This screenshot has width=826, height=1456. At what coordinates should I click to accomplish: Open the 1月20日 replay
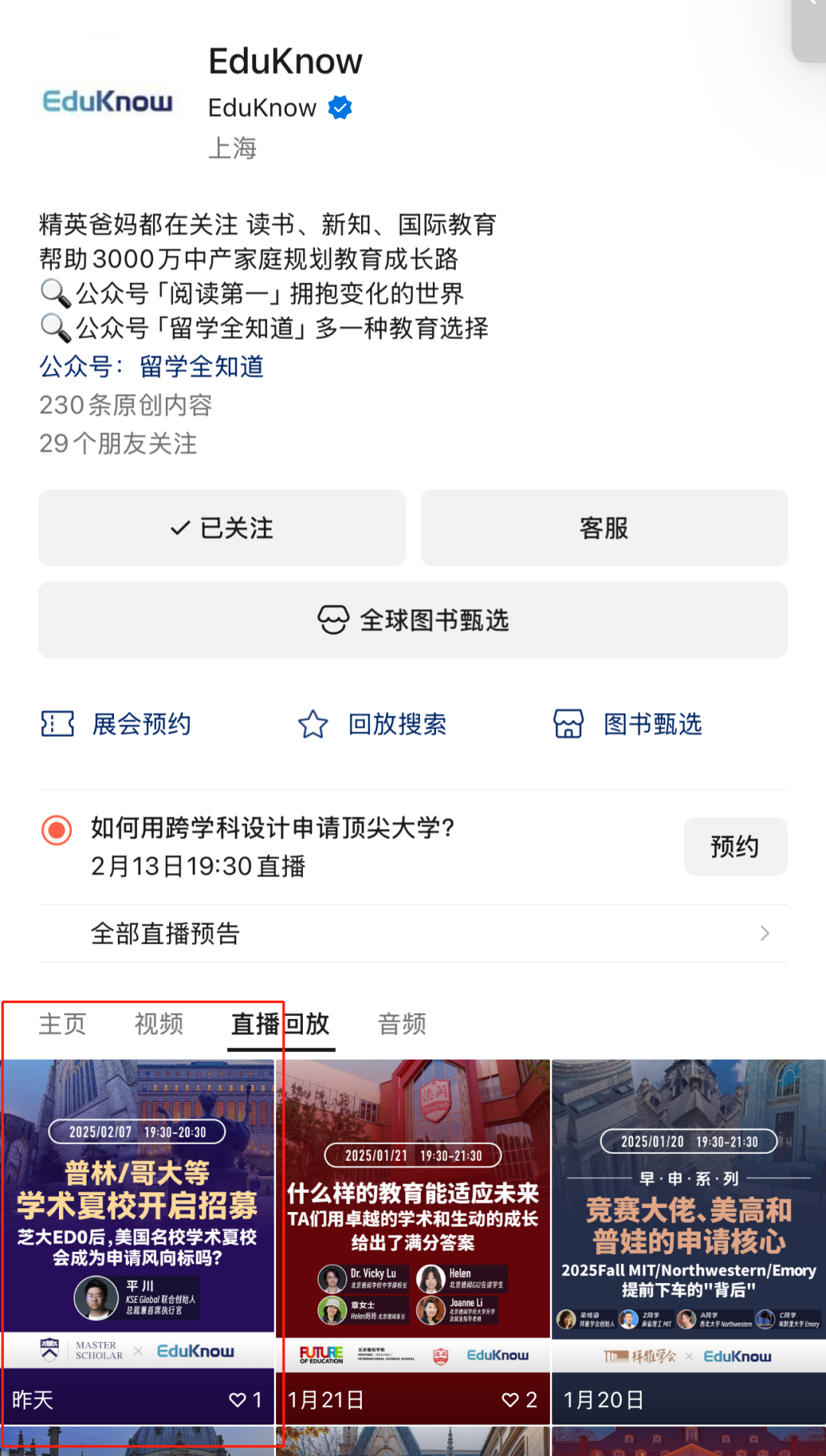click(689, 1241)
